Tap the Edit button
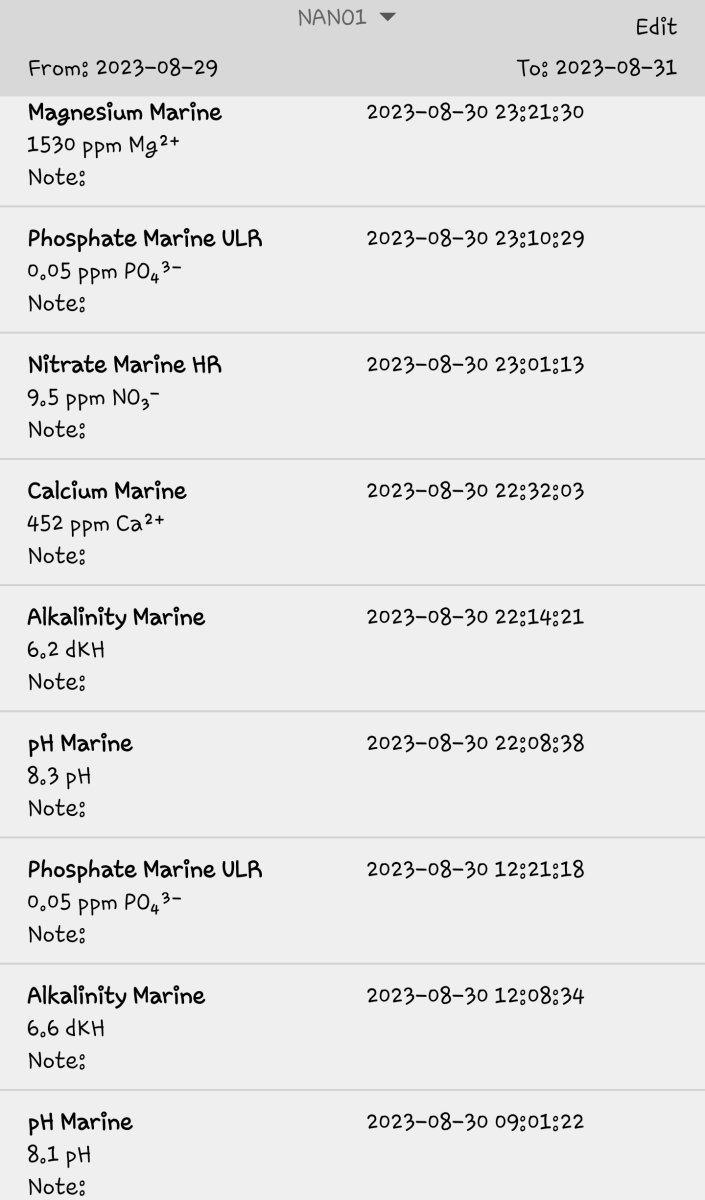The height and width of the screenshot is (1200, 705). pos(656,27)
